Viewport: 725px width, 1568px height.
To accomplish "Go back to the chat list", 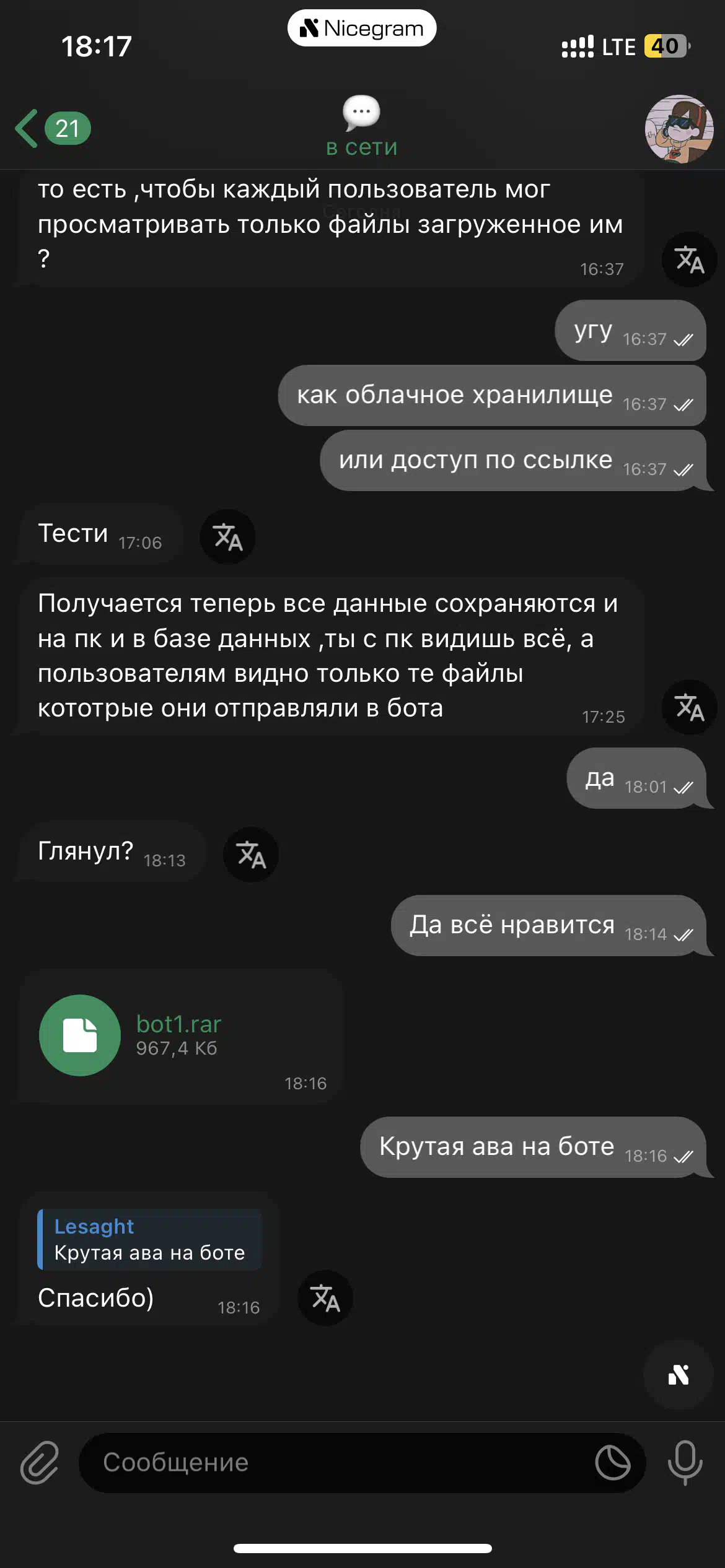I will coord(53,129).
